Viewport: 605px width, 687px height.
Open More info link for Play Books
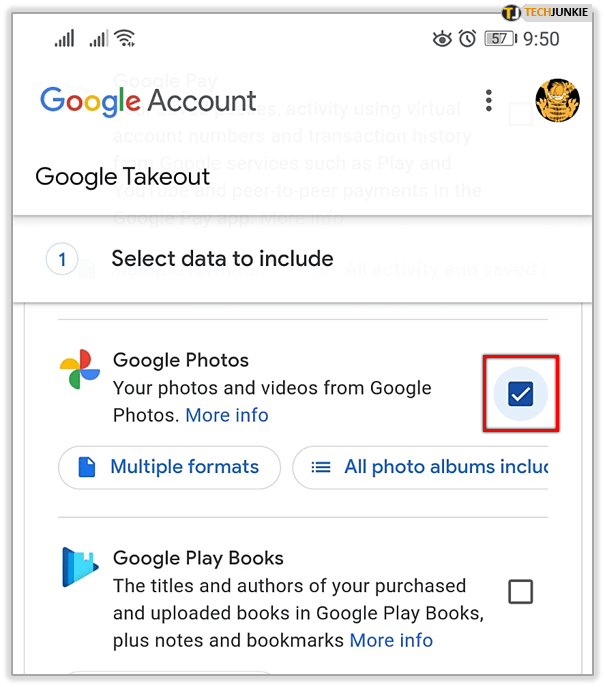coord(391,640)
